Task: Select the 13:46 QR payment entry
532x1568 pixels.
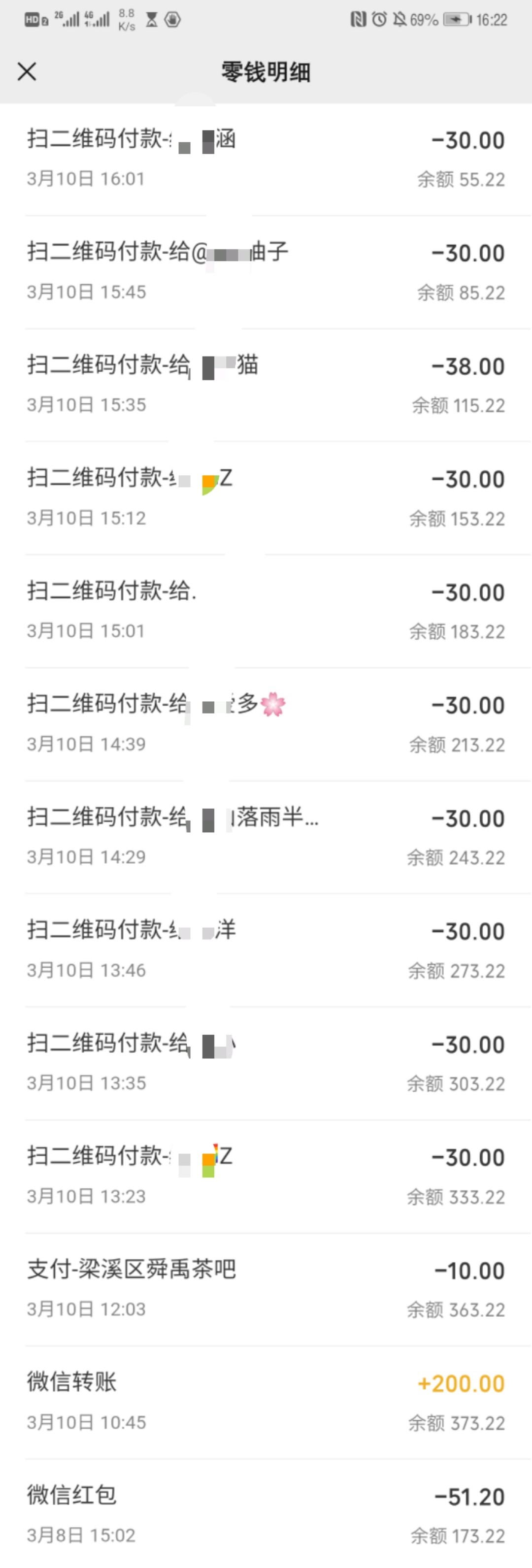Action: [266, 949]
